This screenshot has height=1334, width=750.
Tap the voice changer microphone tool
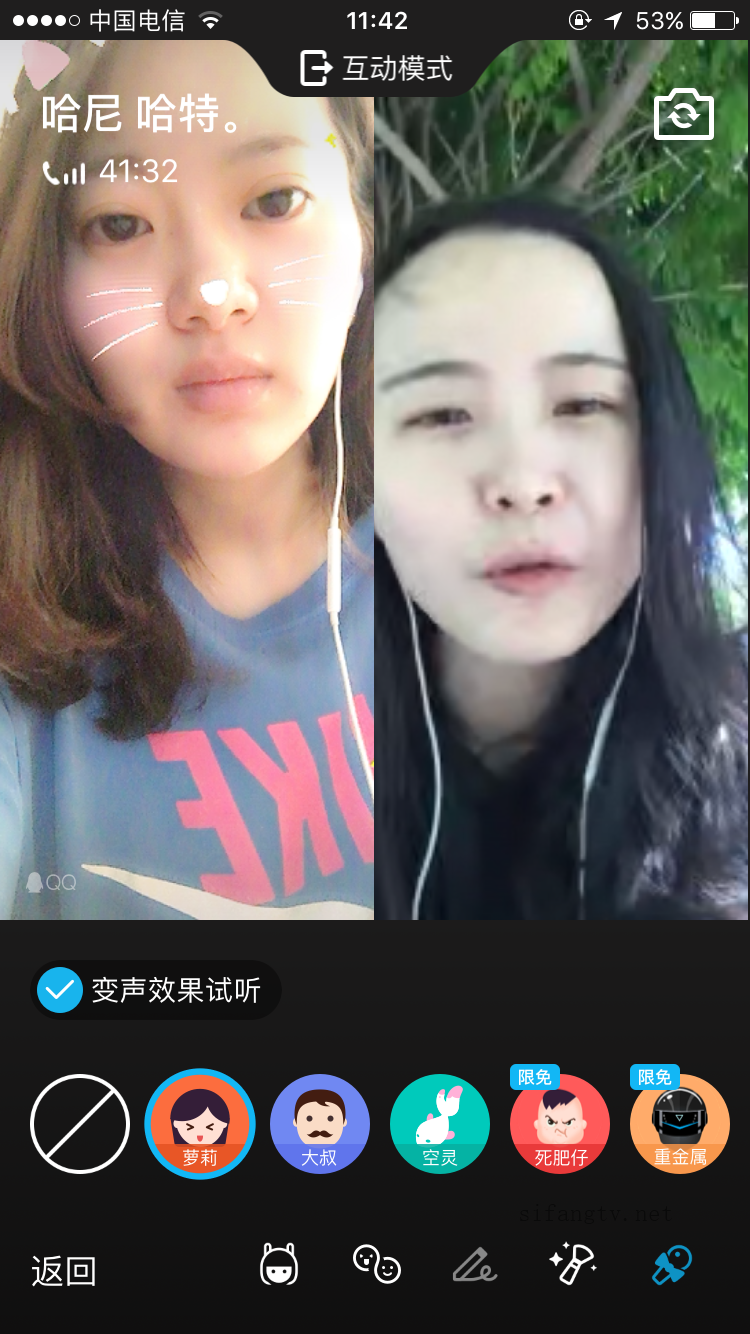pyautogui.click(x=671, y=1265)
